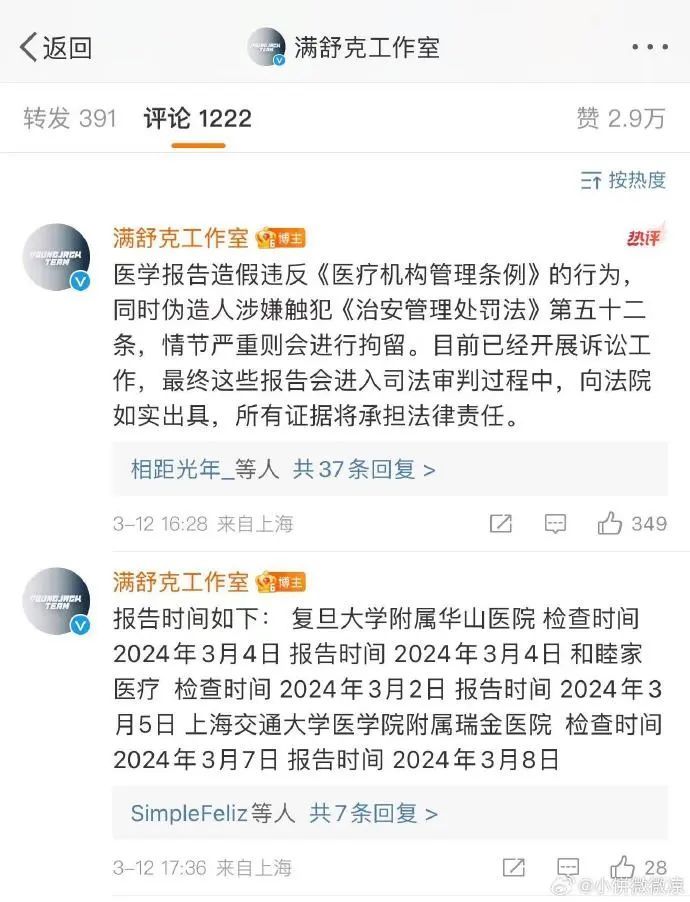Viewport: 690px width, 902px height.
Task: Repost the comment posted at 17:36
Action: click(514, 867)
